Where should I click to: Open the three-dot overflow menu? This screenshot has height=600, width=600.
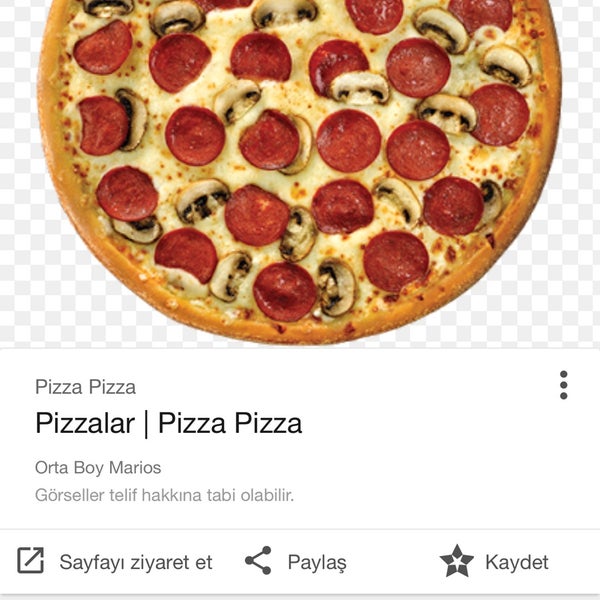[x=564, y=385]
